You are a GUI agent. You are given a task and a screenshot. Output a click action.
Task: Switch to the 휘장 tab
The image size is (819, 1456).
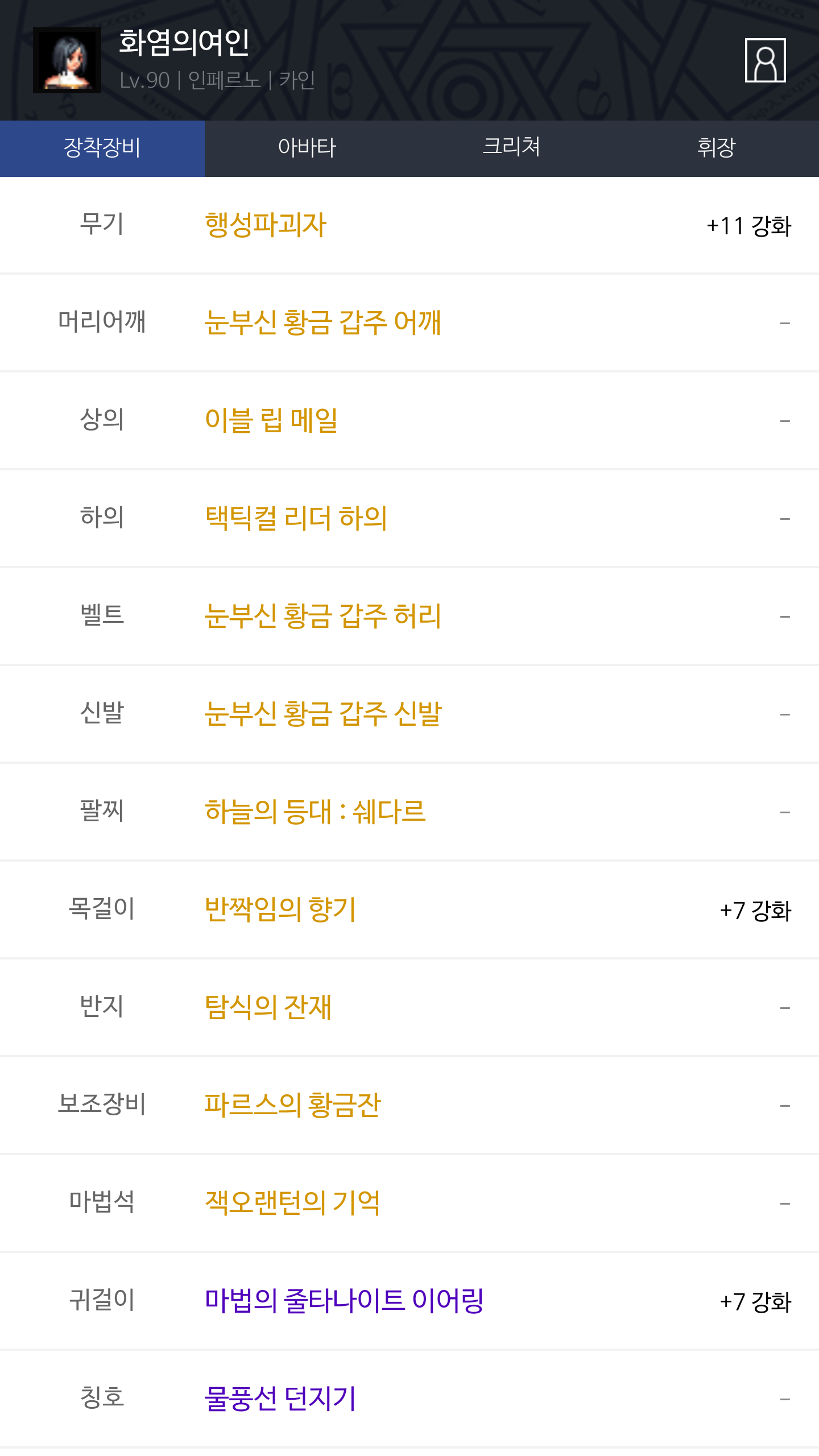[717, 148]
